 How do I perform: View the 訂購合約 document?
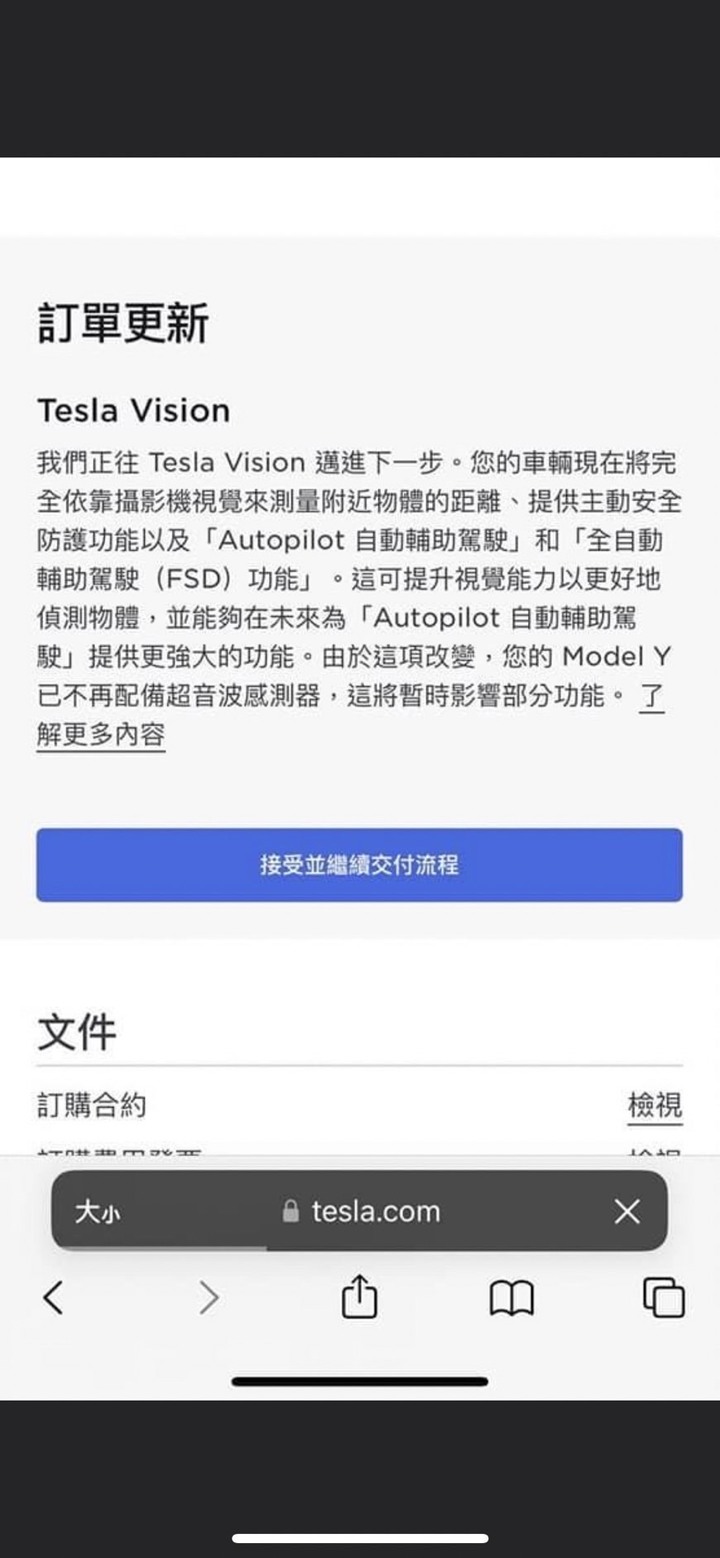coord(654,1105)
